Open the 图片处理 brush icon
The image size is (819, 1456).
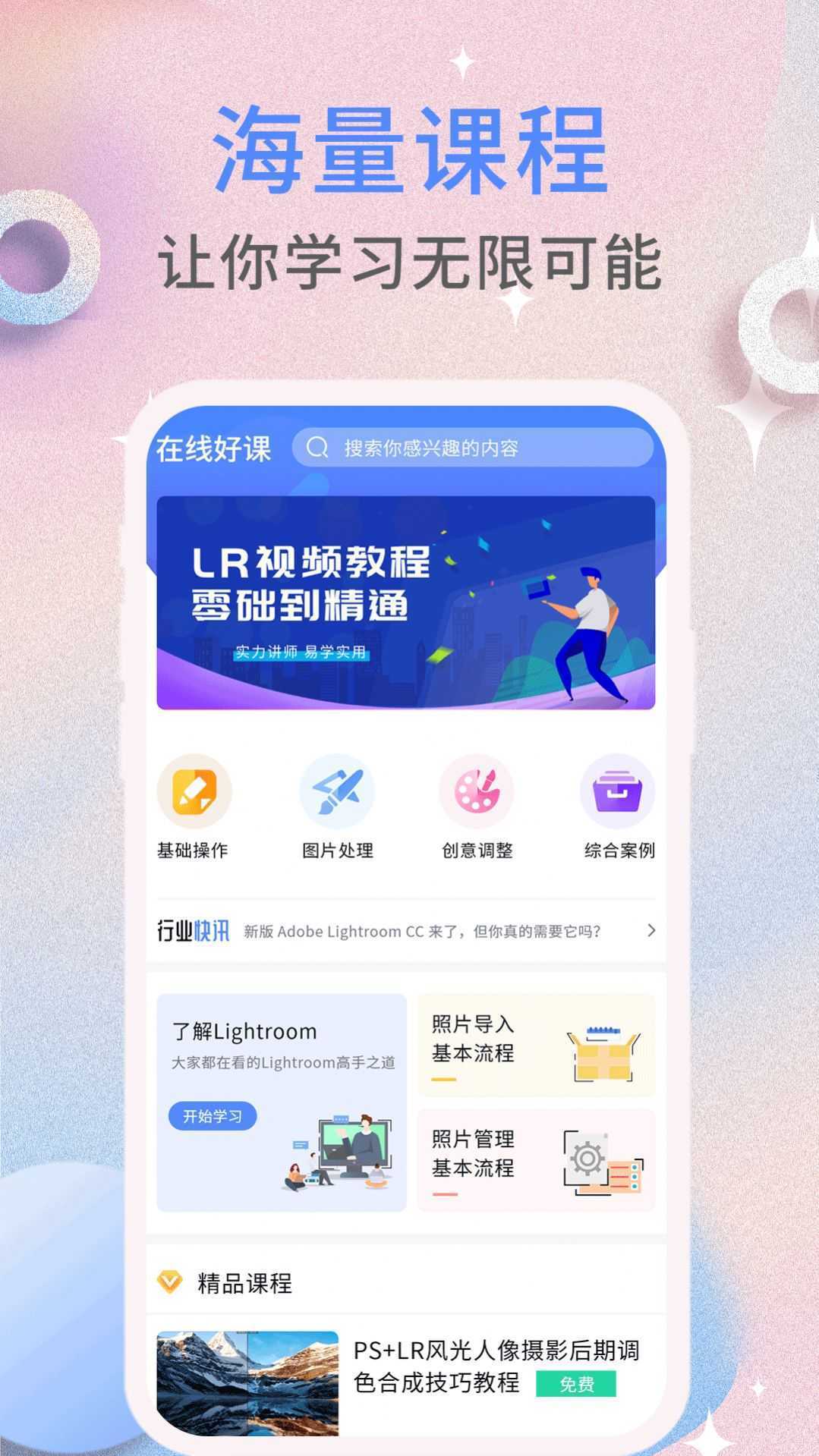[x=335, y=791]
